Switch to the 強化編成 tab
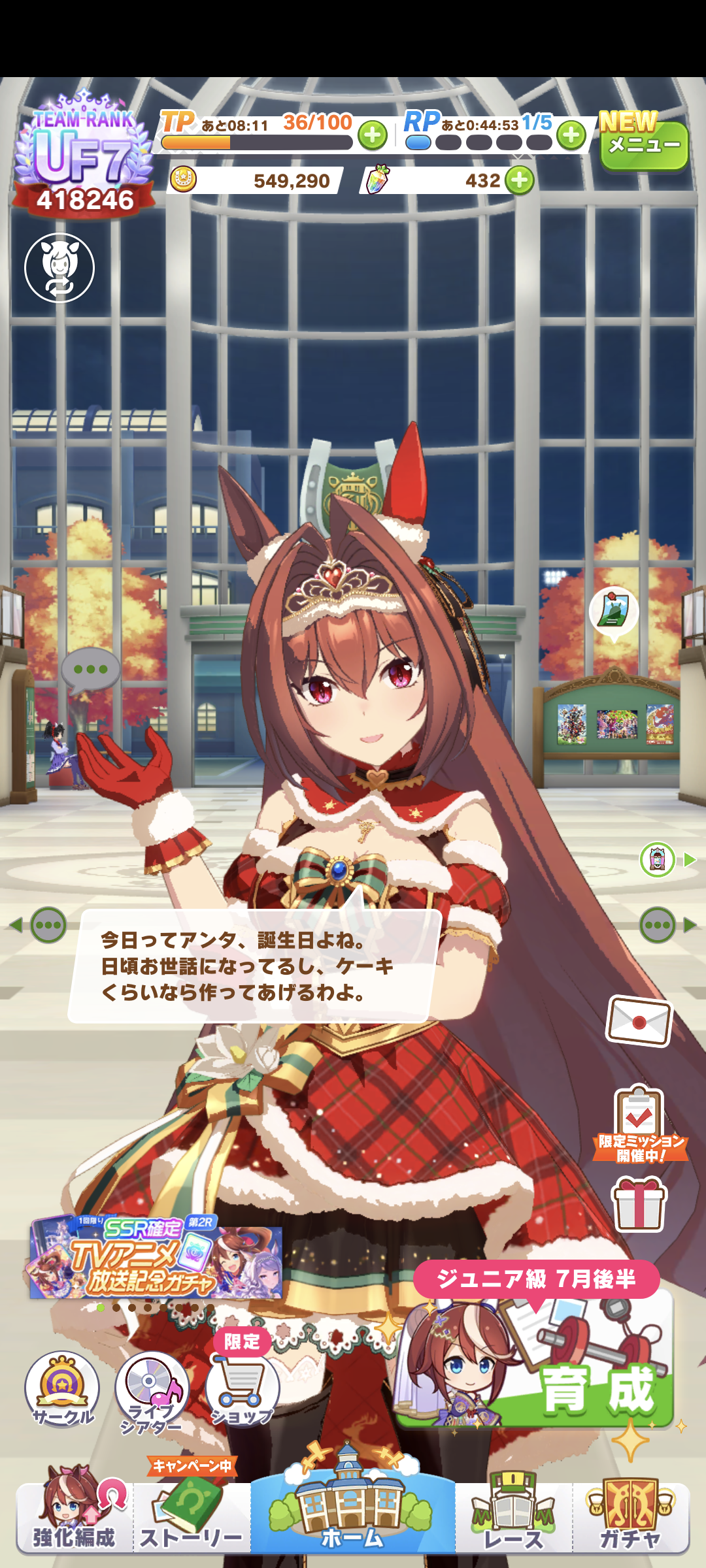The height and width of the screenshot is (1568, 706). click(74, 1516)
